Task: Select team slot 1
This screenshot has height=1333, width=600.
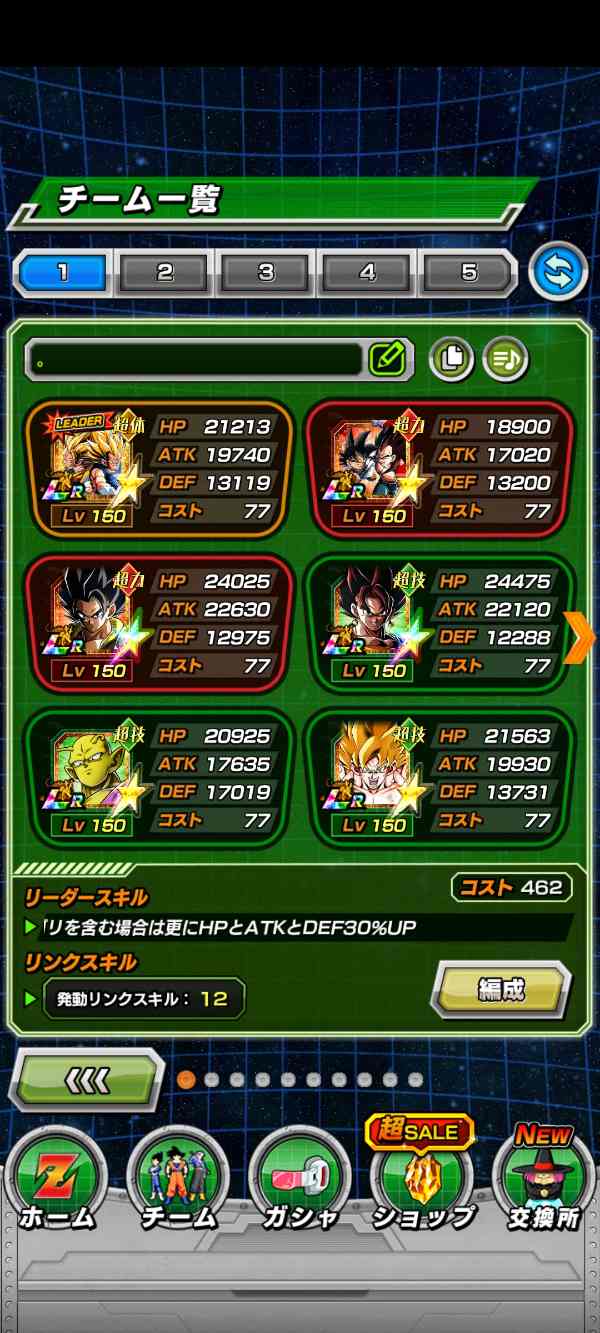Action: 63,273
